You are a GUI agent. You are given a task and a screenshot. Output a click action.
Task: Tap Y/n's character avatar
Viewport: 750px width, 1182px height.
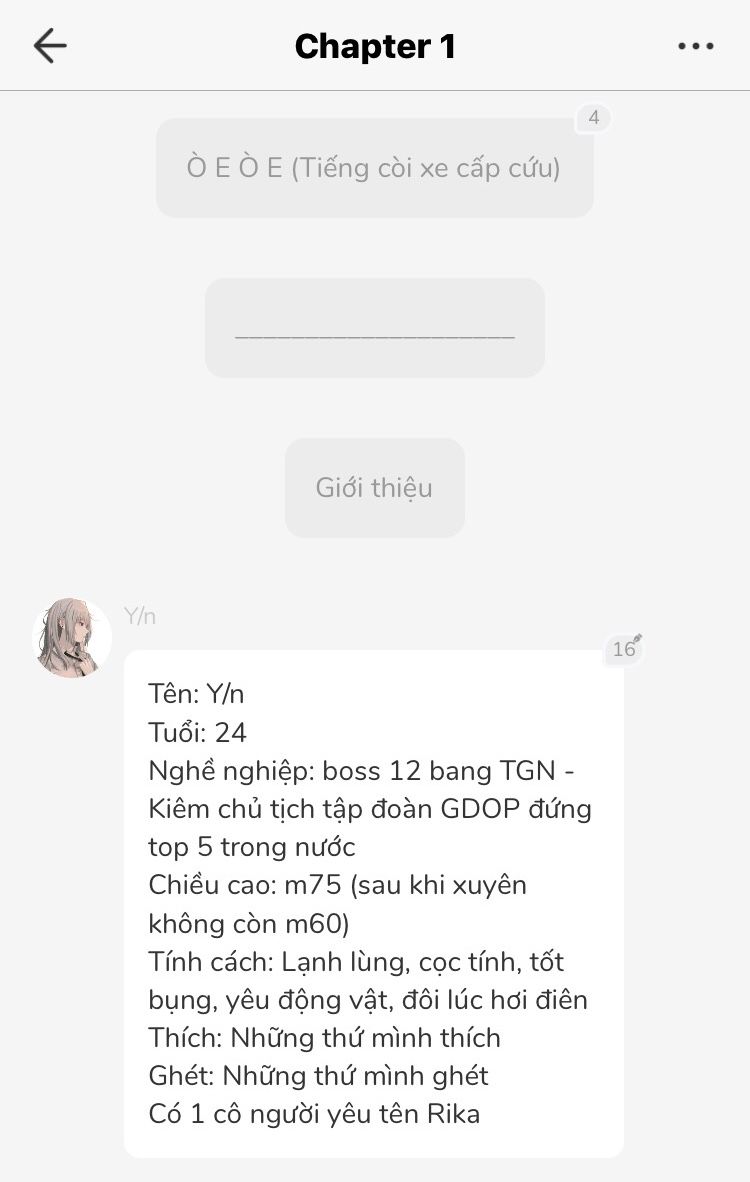click(x=72, y=637)
